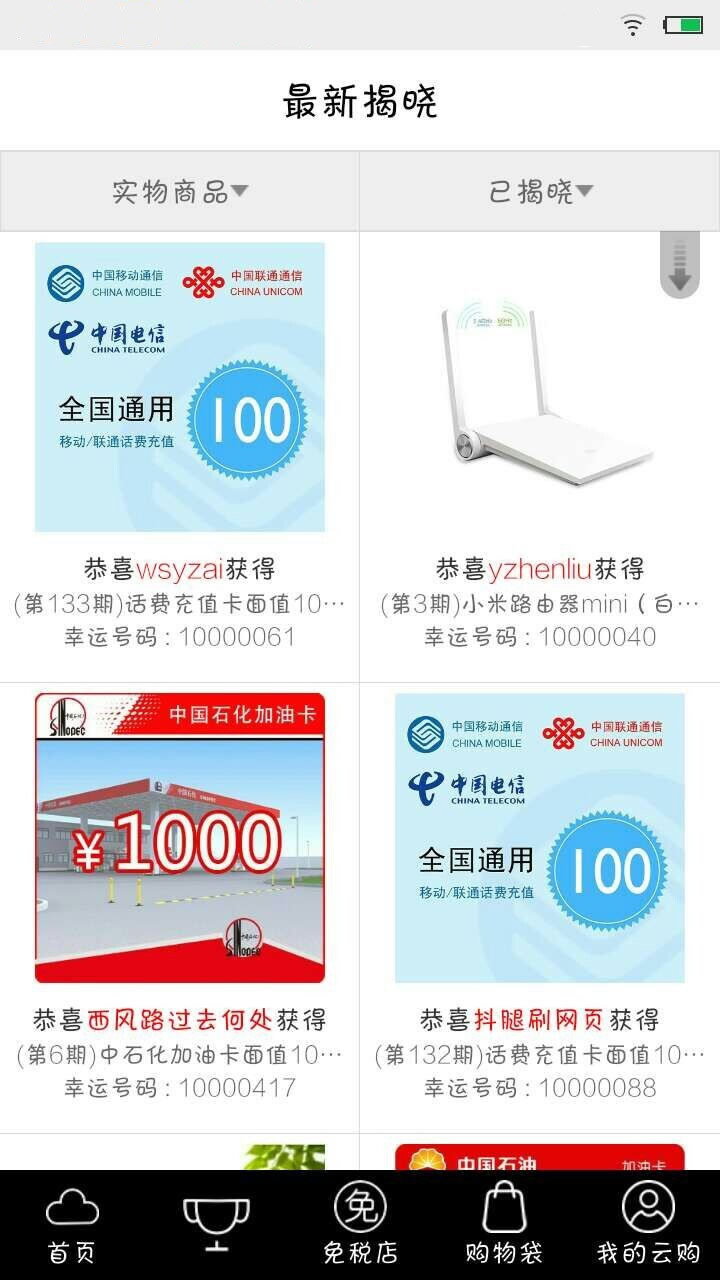720x1280 pixels.
Task: Tap the gray down-arrow scroll icon
Action: pyautogui.click(x=680, y=265)
